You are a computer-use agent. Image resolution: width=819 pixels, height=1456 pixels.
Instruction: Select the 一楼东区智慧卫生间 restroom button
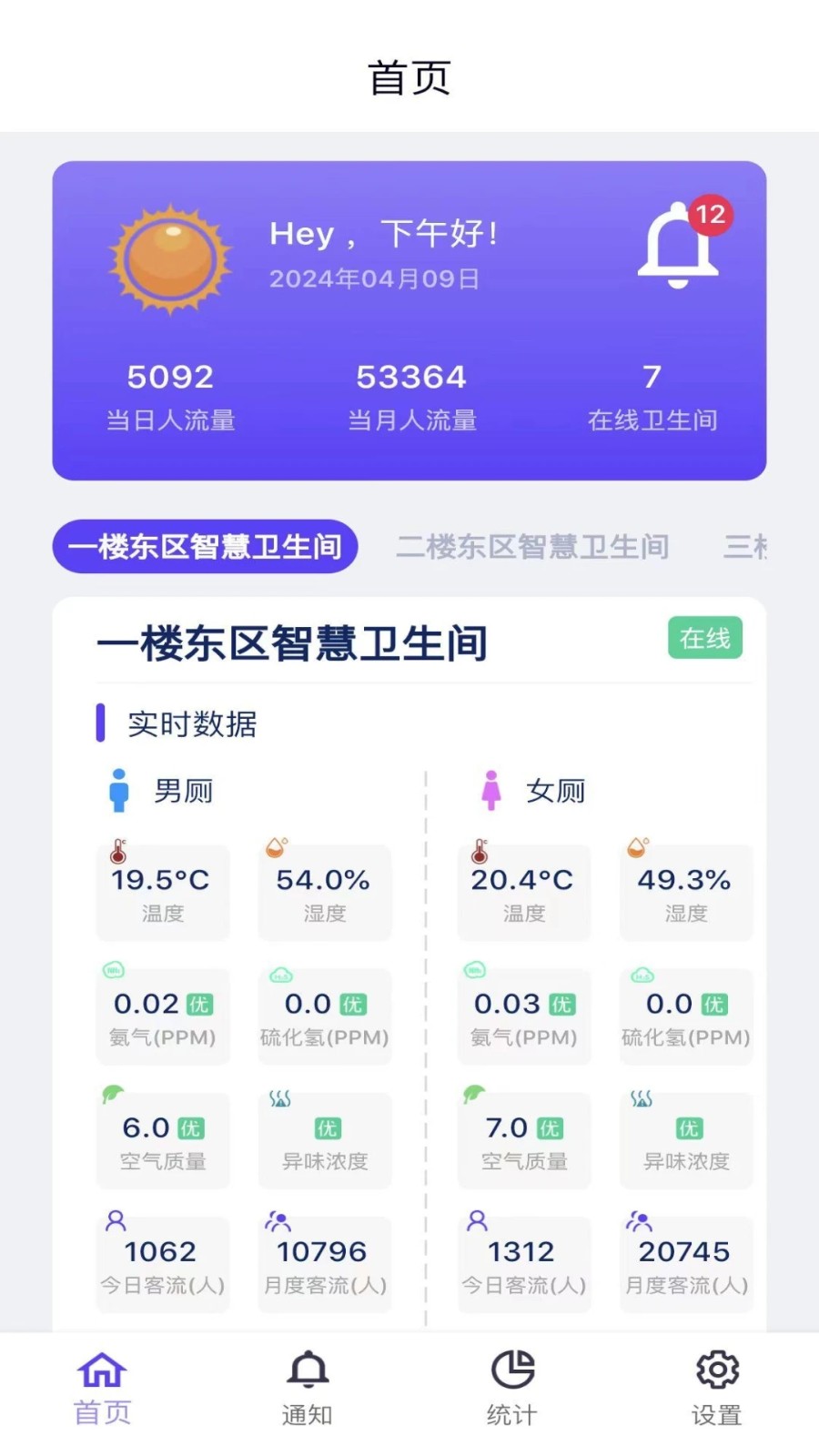tap(205, 546)
